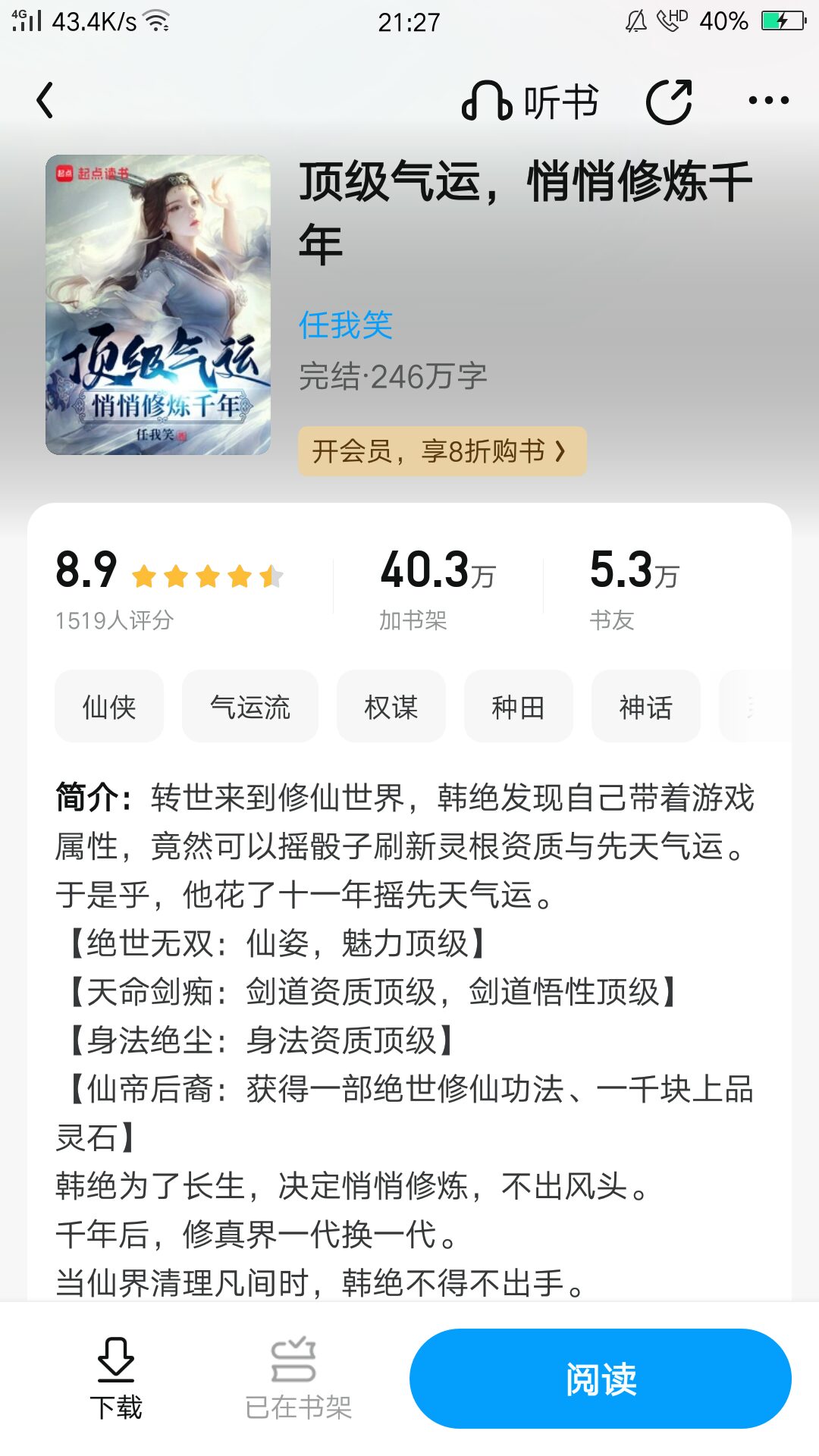
Task: Select the 种田 tag
Action: (x=519, y=706)
